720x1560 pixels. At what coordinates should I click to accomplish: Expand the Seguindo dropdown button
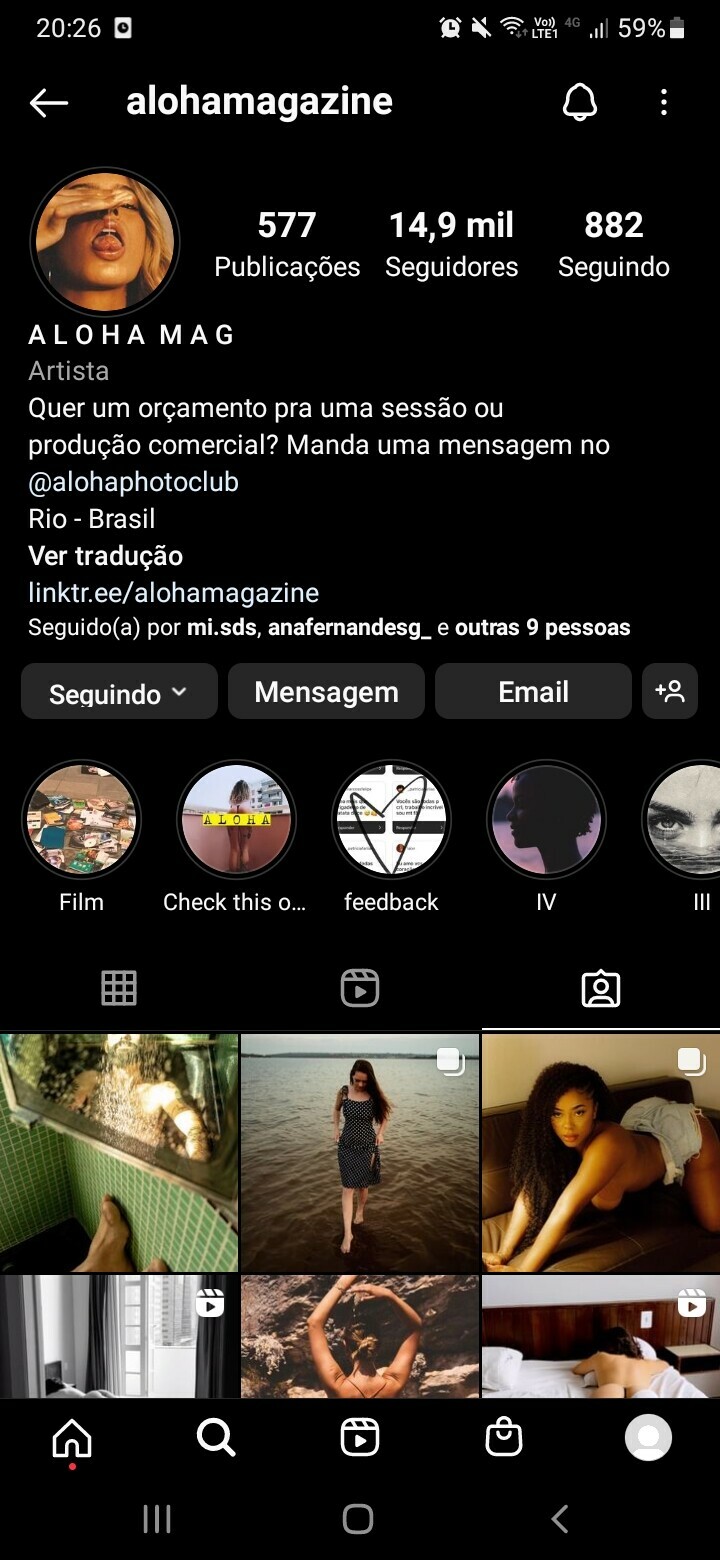coord(119,692)
